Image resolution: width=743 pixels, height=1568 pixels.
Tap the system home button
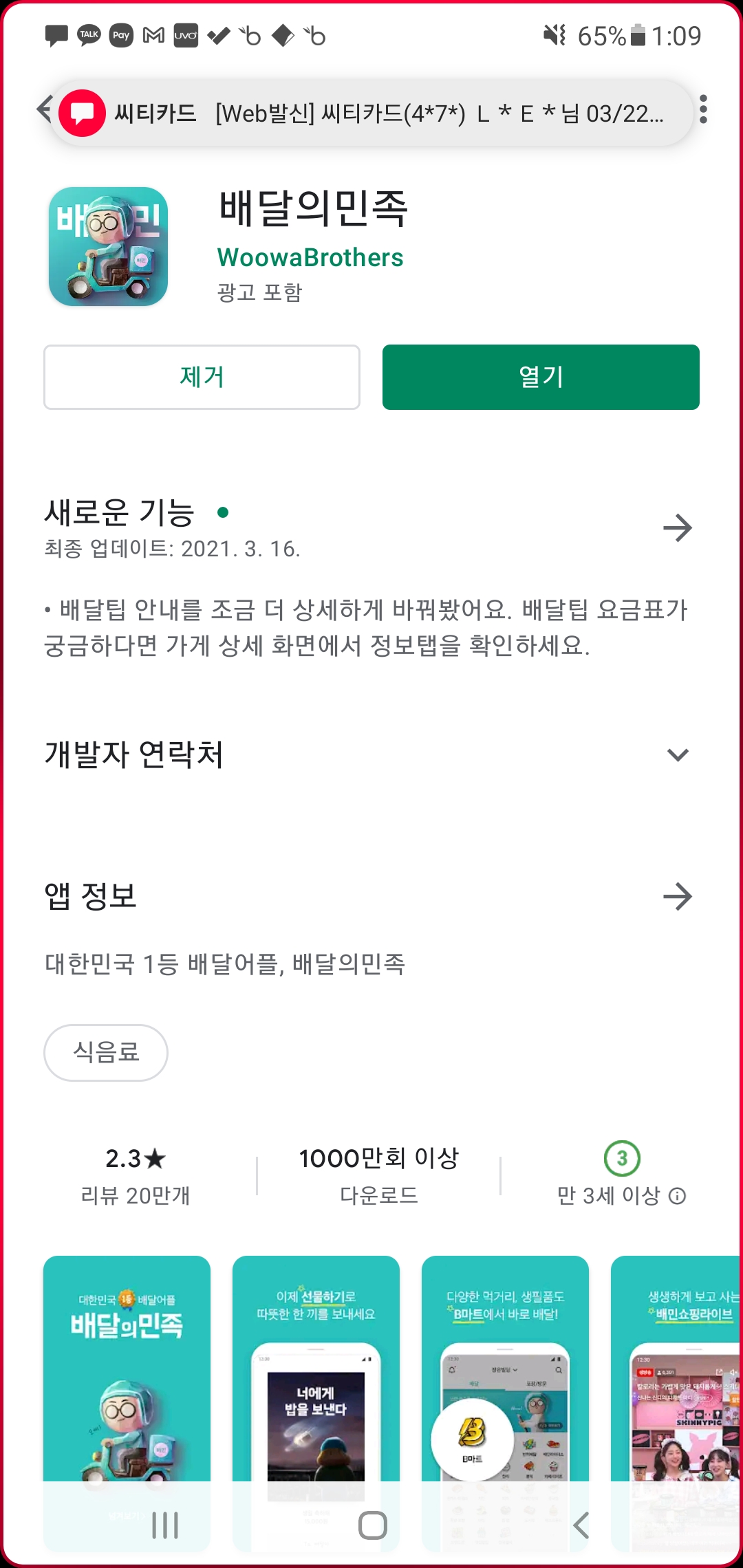pos(372,1525)
